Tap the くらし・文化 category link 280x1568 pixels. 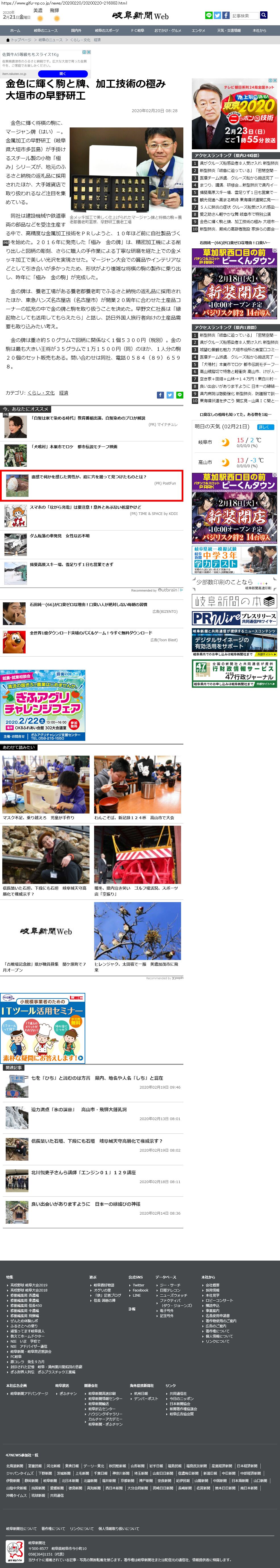point(41,393)
